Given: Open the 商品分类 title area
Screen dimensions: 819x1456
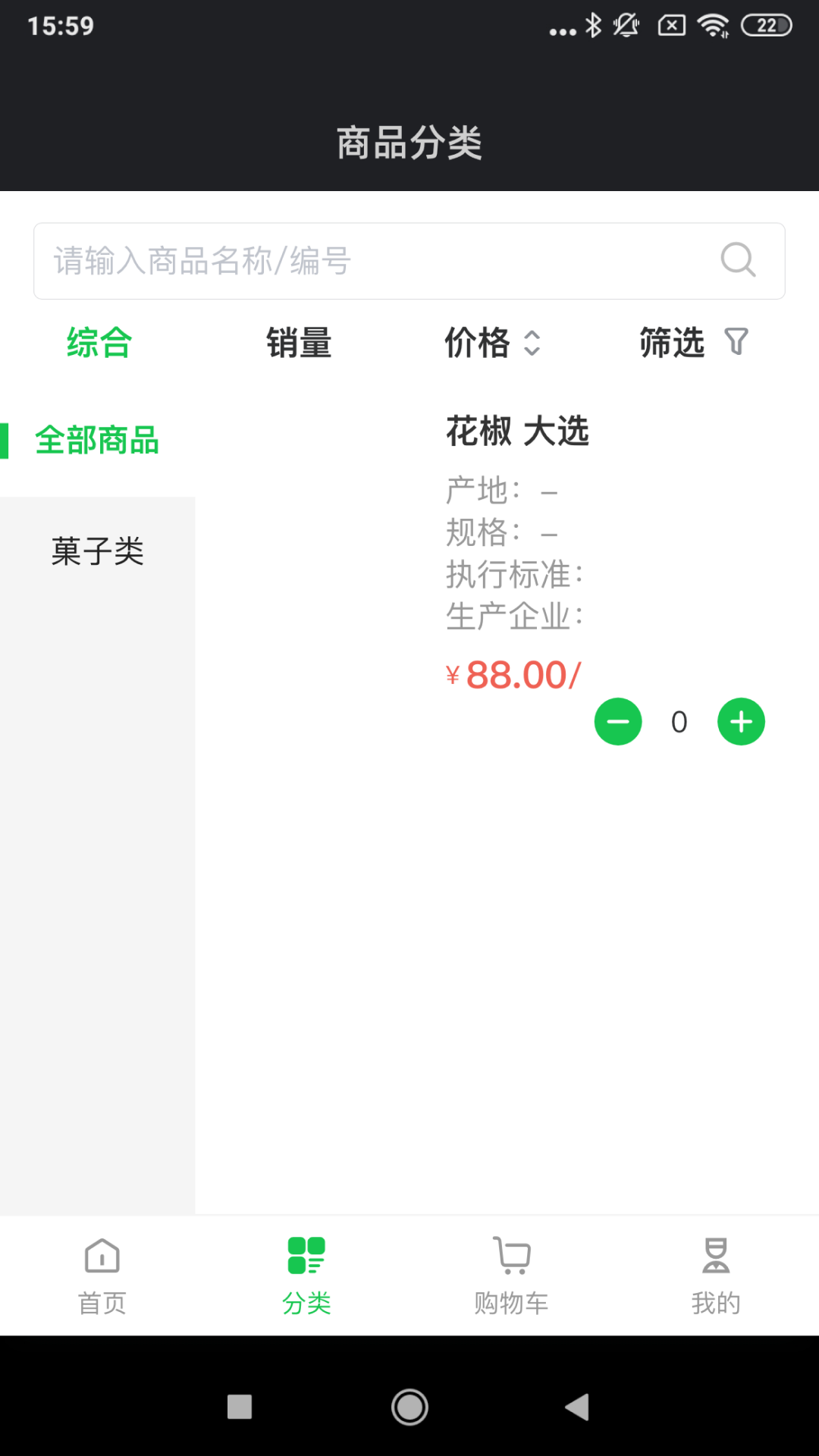Looking at the screenshot, I should (x=409, y=141).
